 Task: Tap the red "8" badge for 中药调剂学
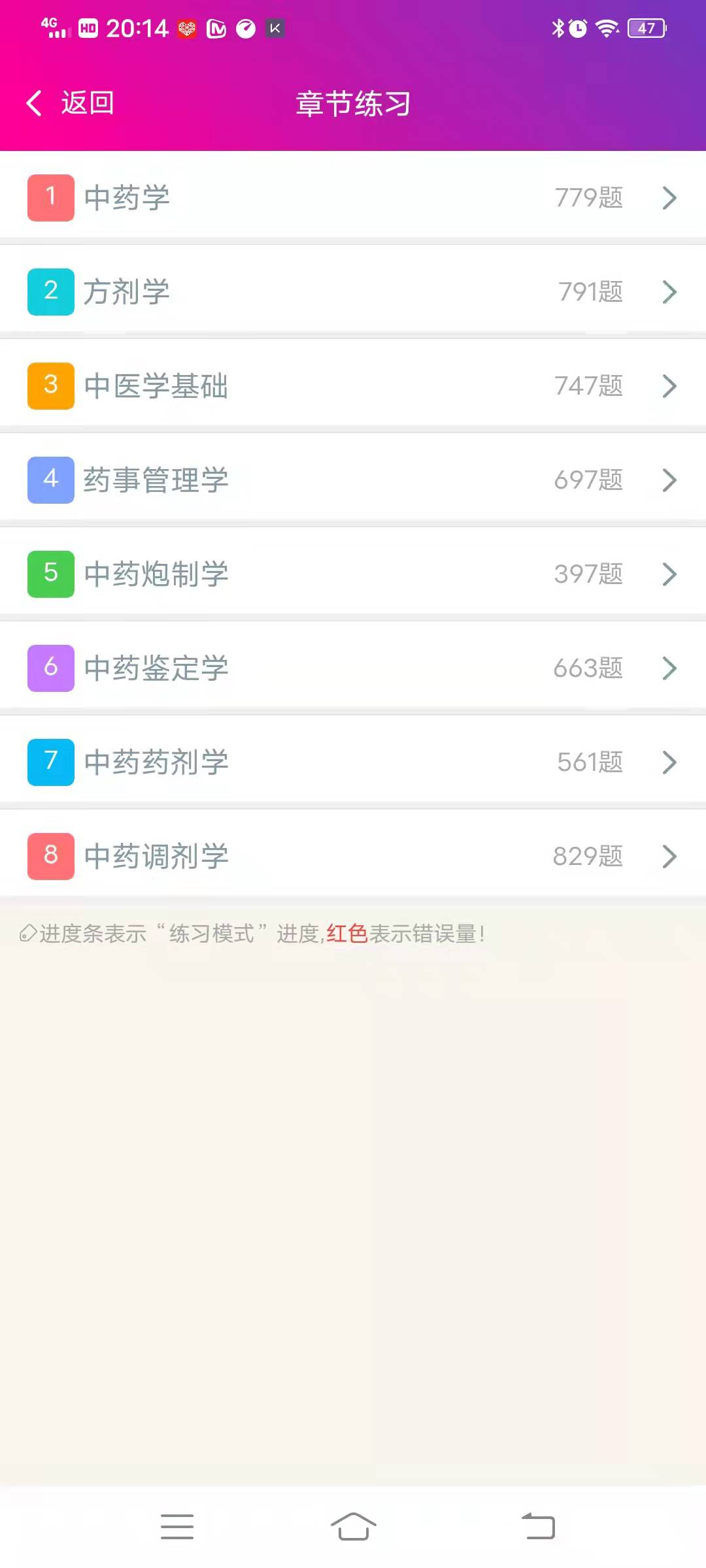[50, 857]
